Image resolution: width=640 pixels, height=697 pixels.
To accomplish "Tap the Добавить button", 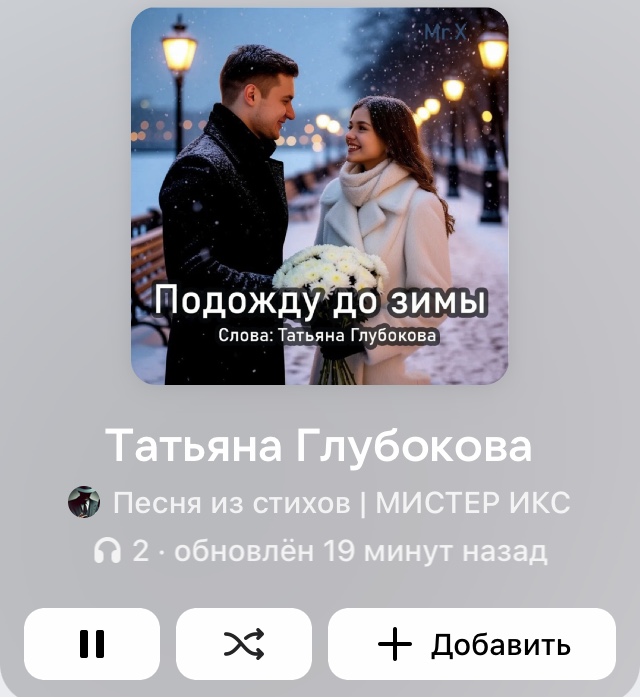I will coord(472,645).
